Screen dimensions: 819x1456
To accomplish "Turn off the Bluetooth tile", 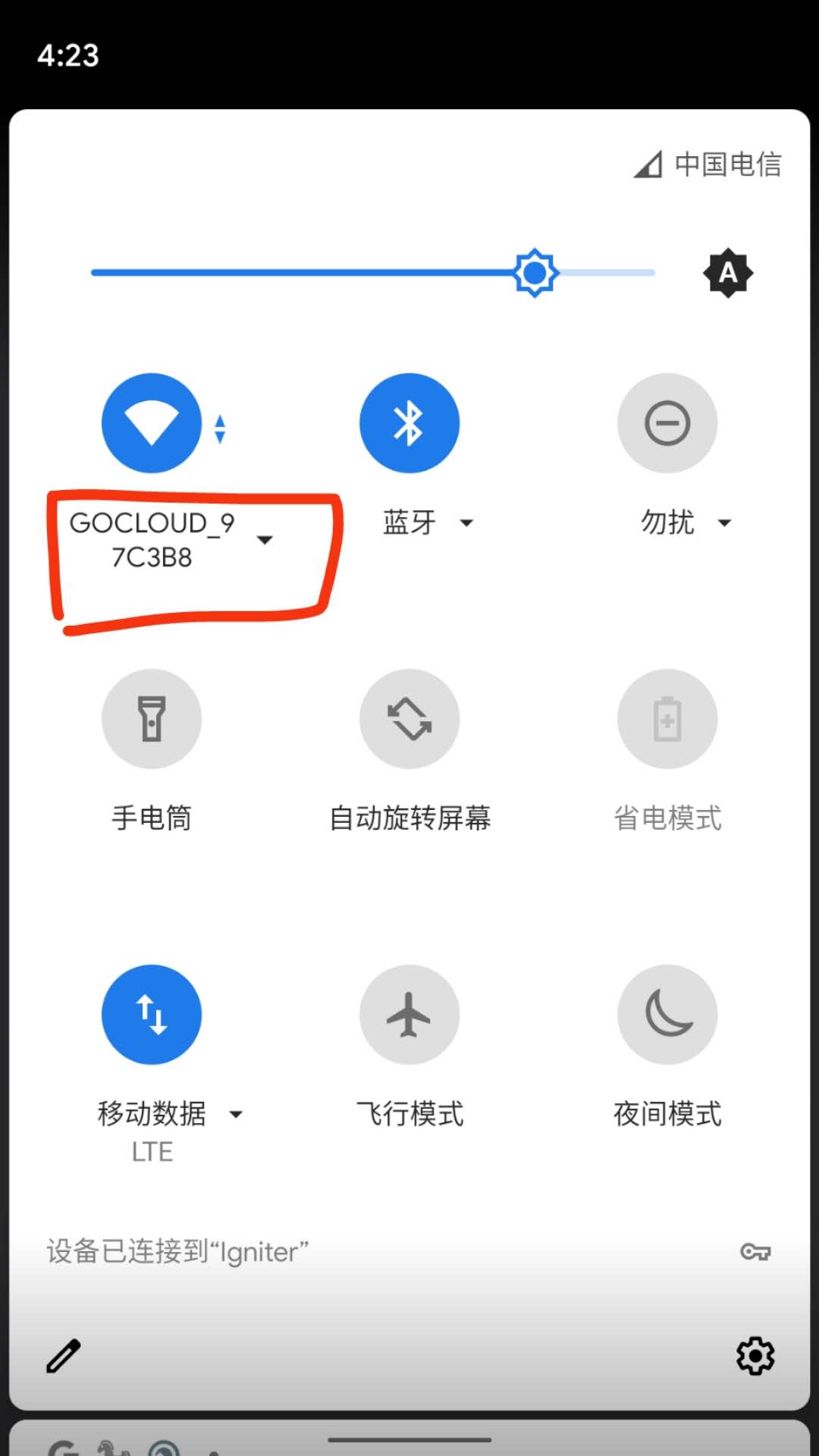I will coord(409,423).
